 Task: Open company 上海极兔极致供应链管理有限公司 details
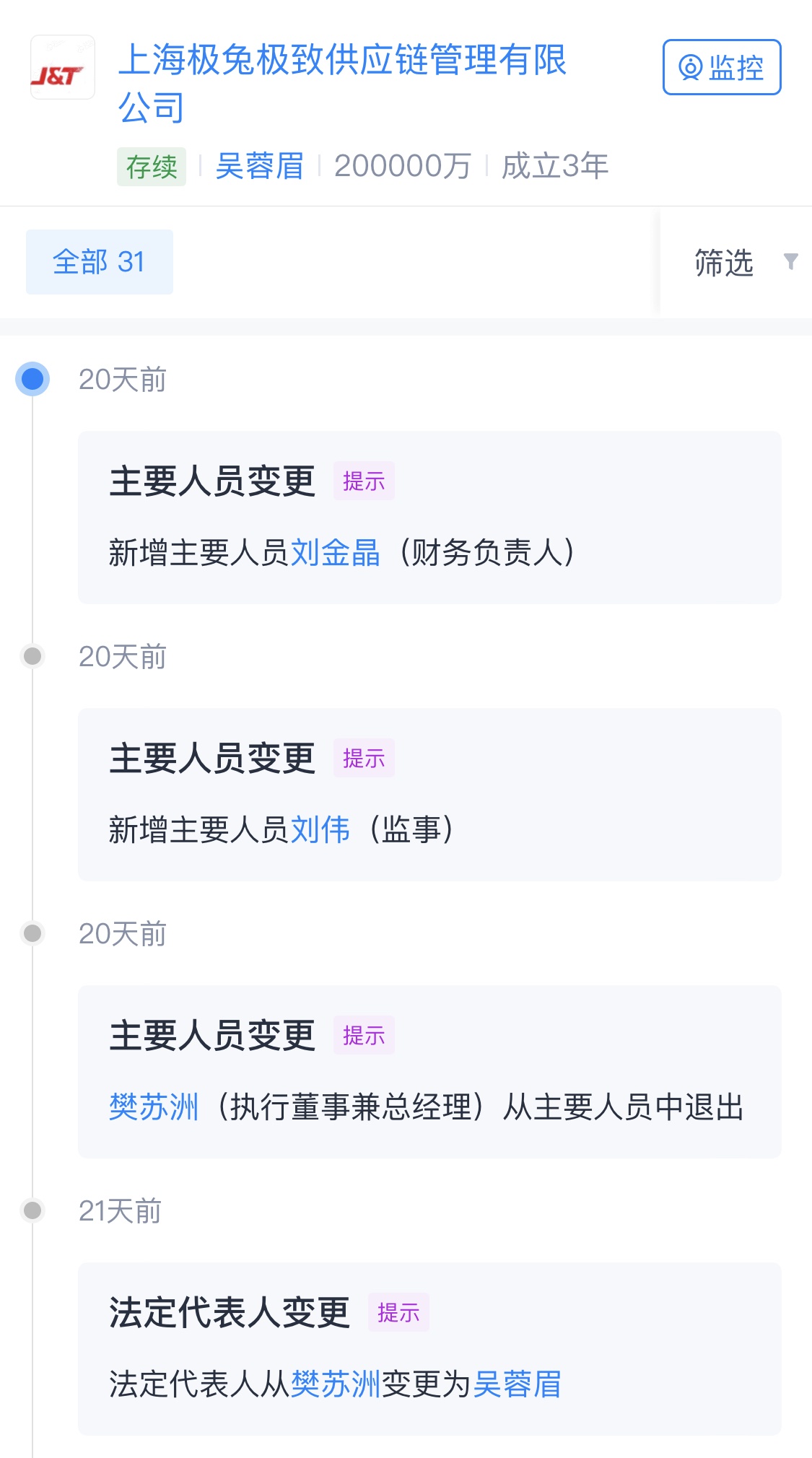342,83
